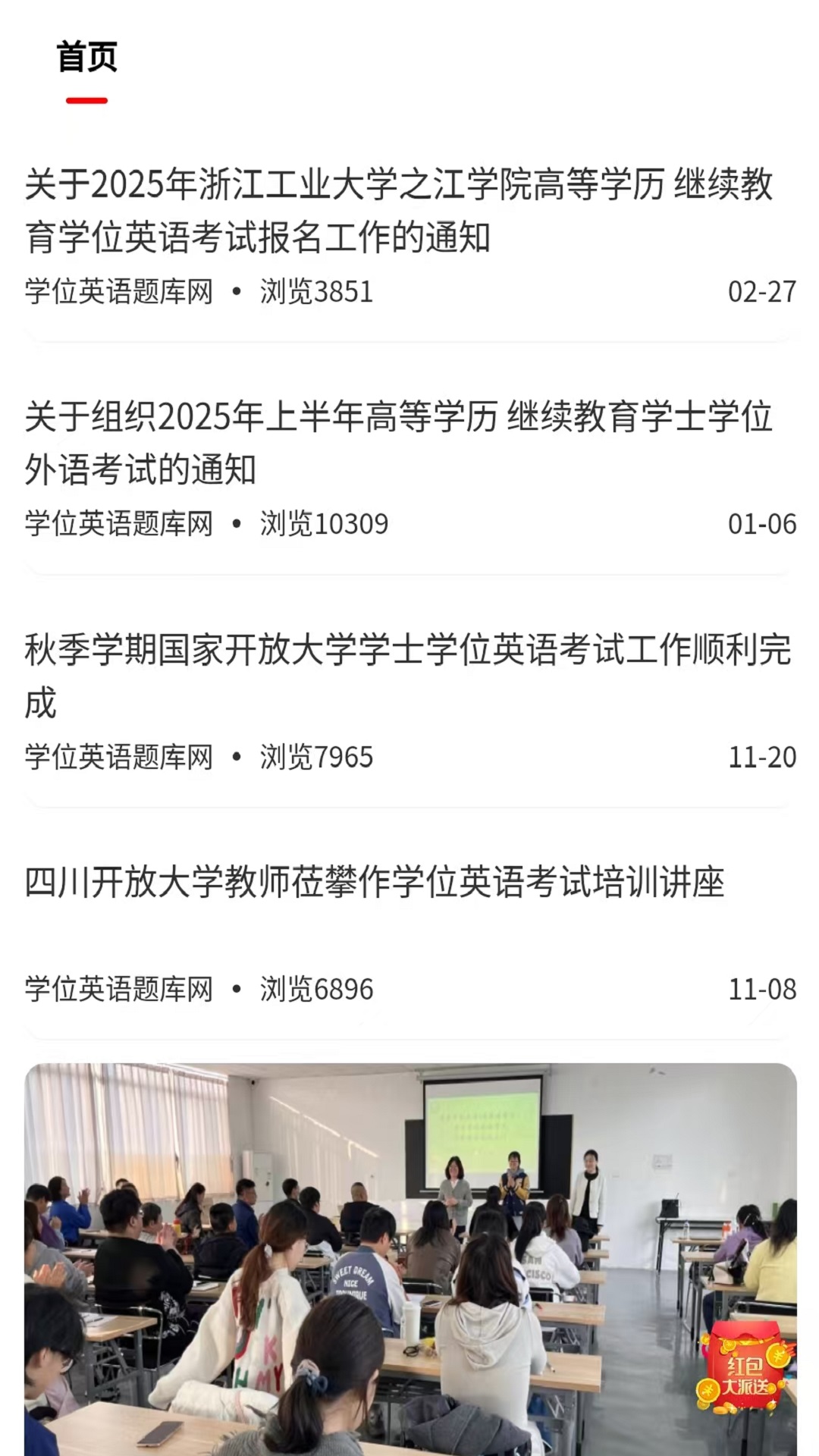Click the 11-20 date label
The image size is (819, 1456).
tap(761, 756)
